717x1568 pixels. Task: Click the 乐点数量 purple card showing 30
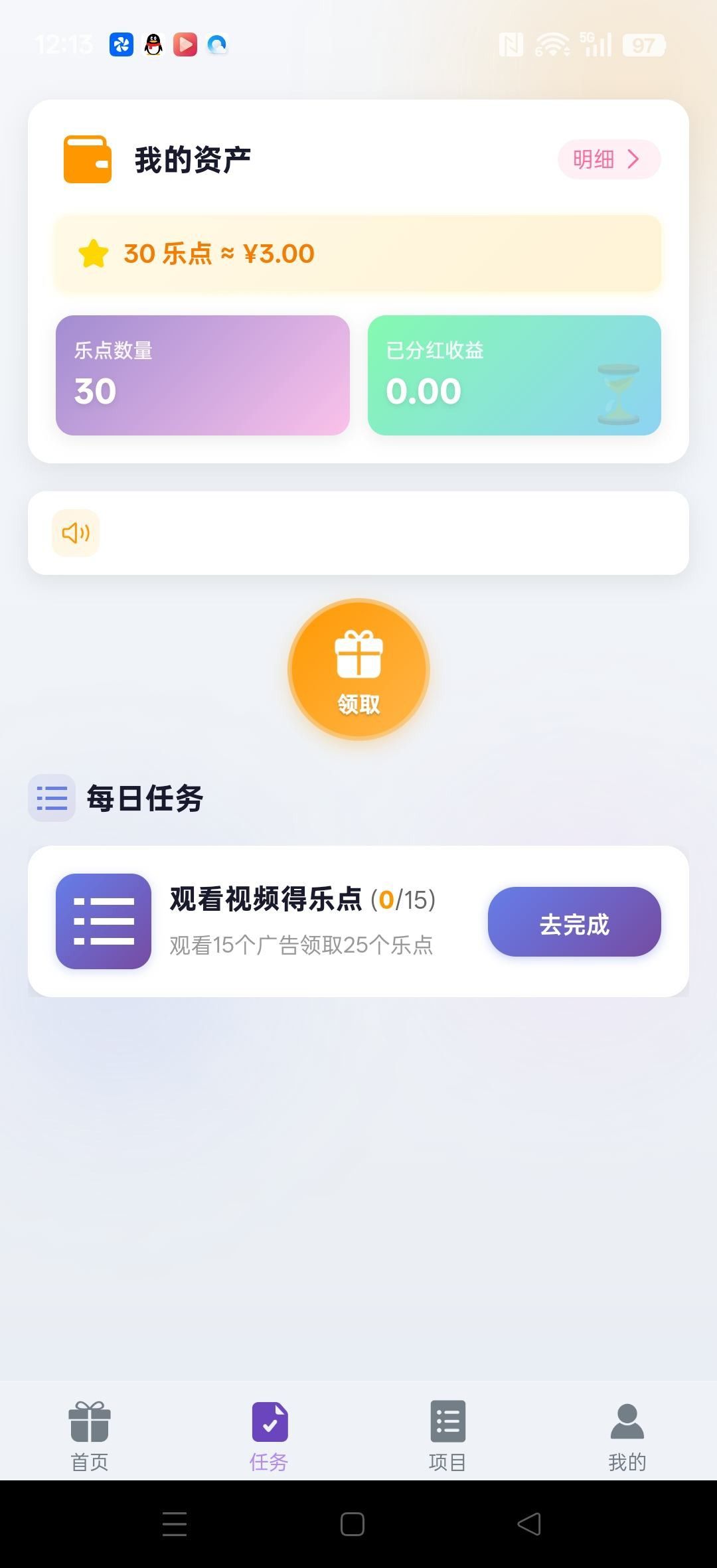point(202,376)
